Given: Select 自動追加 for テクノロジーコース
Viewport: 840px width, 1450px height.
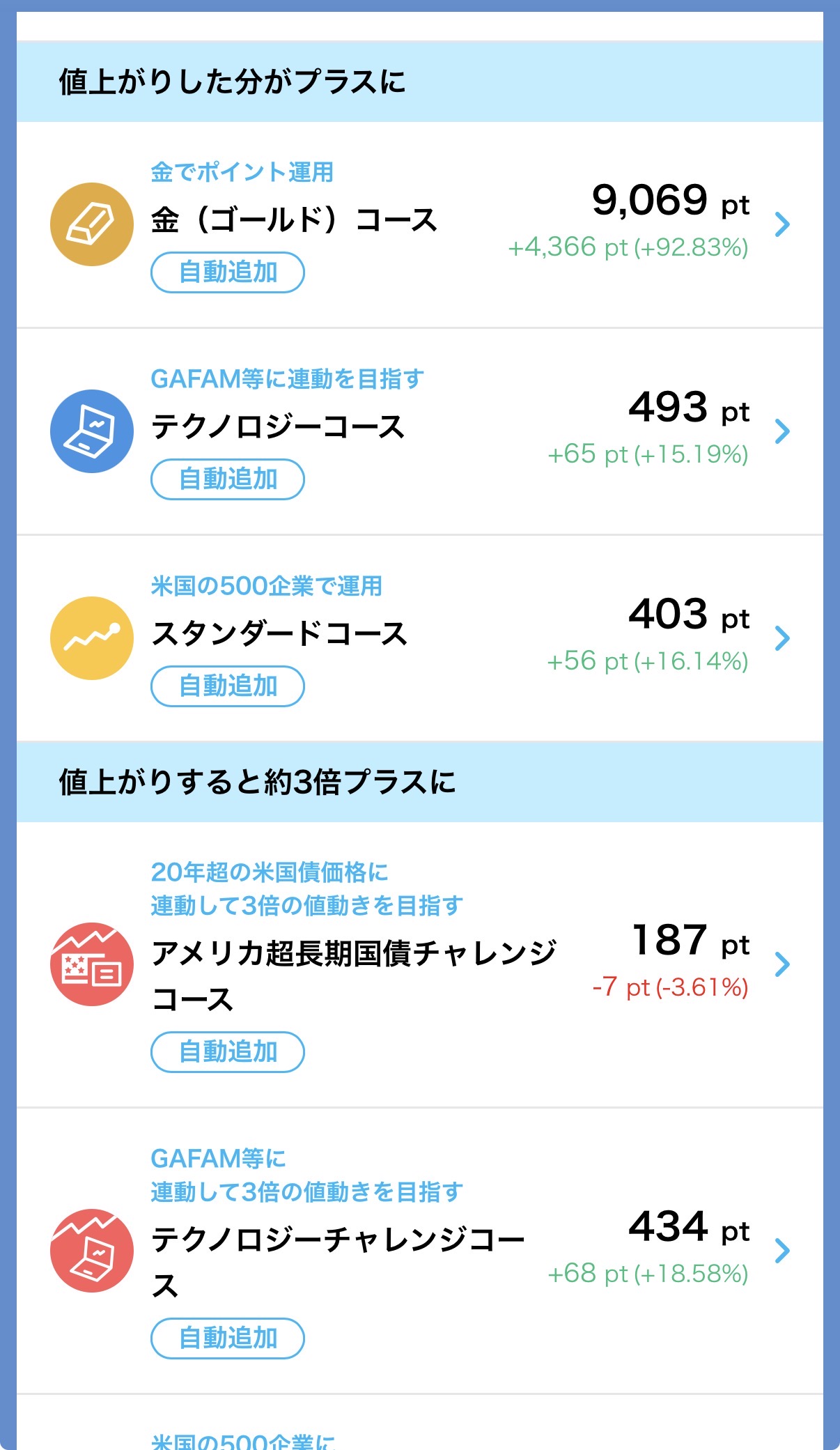Looking at the screenshot, I should point(228,479).
